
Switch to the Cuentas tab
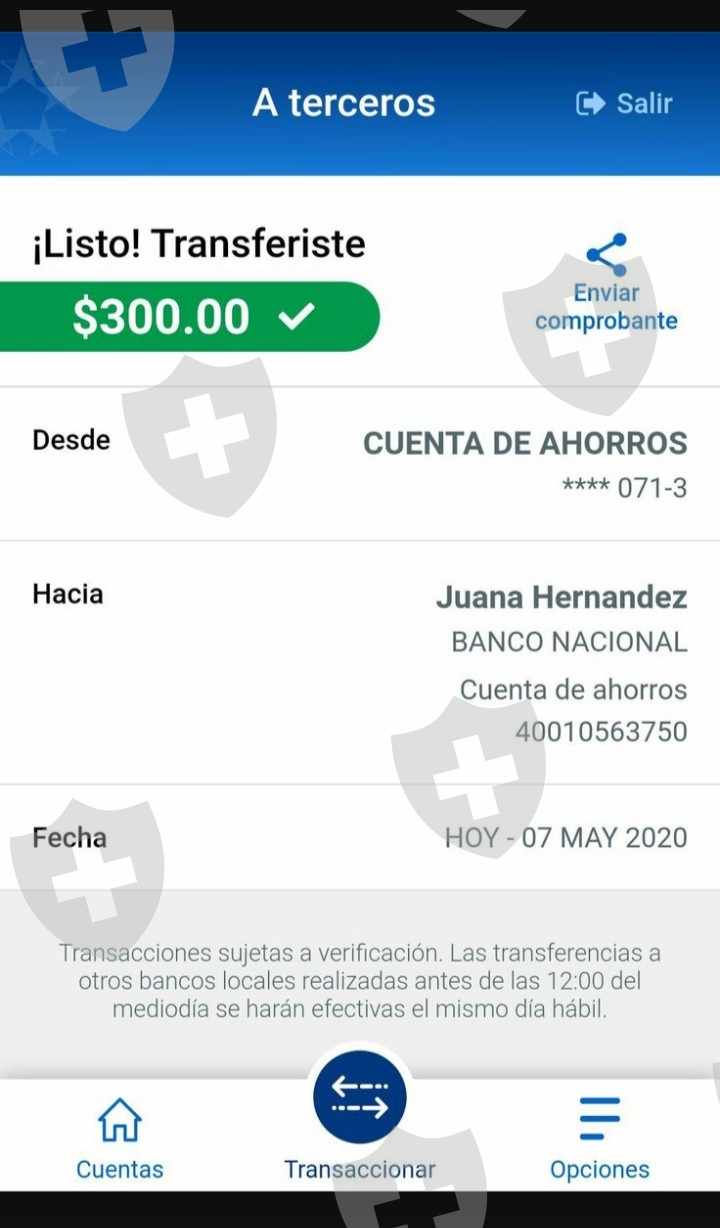pyautogui.click(x=120, y=1137)
